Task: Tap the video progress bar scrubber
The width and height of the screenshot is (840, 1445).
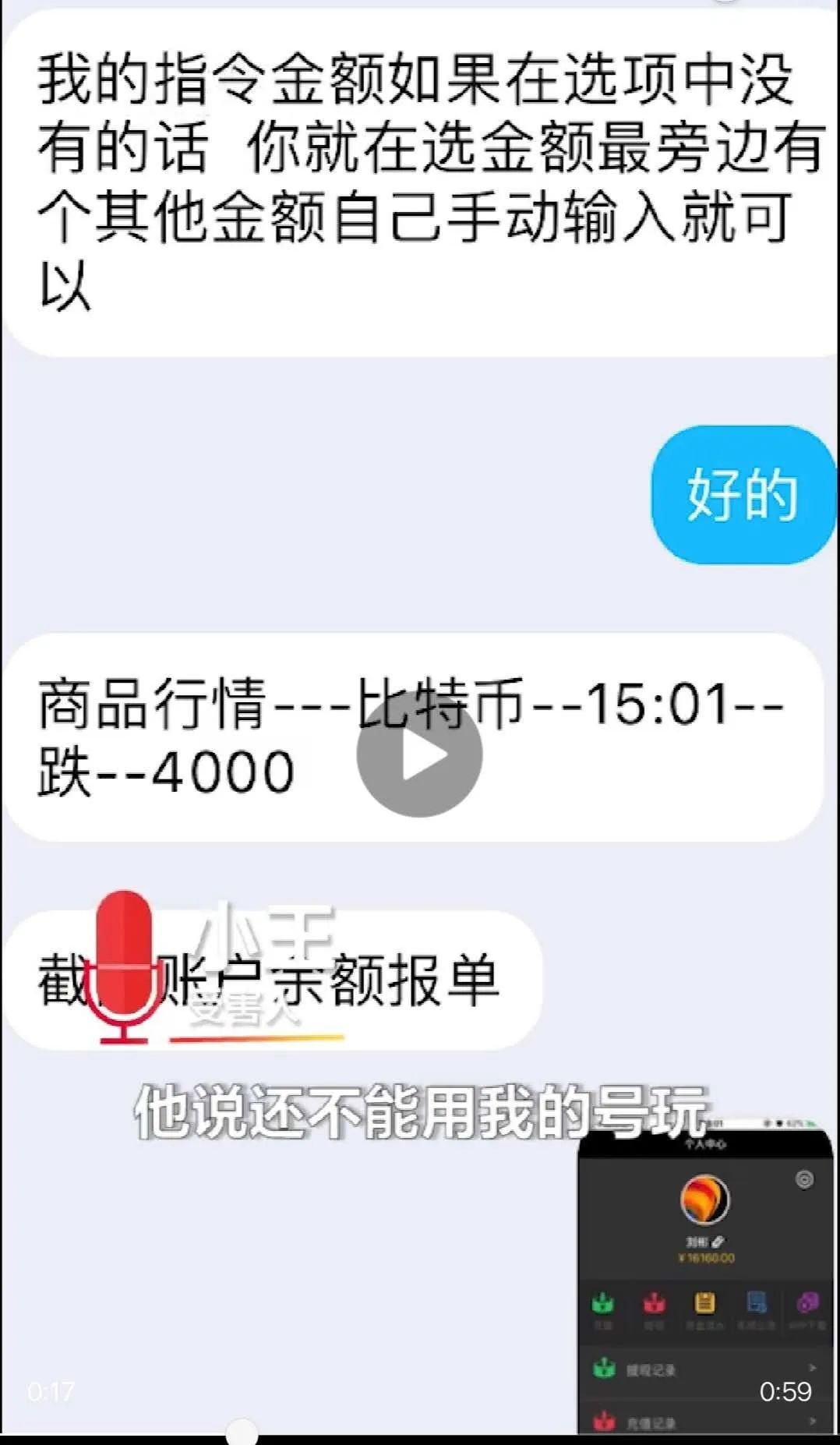Action: 242,1433
